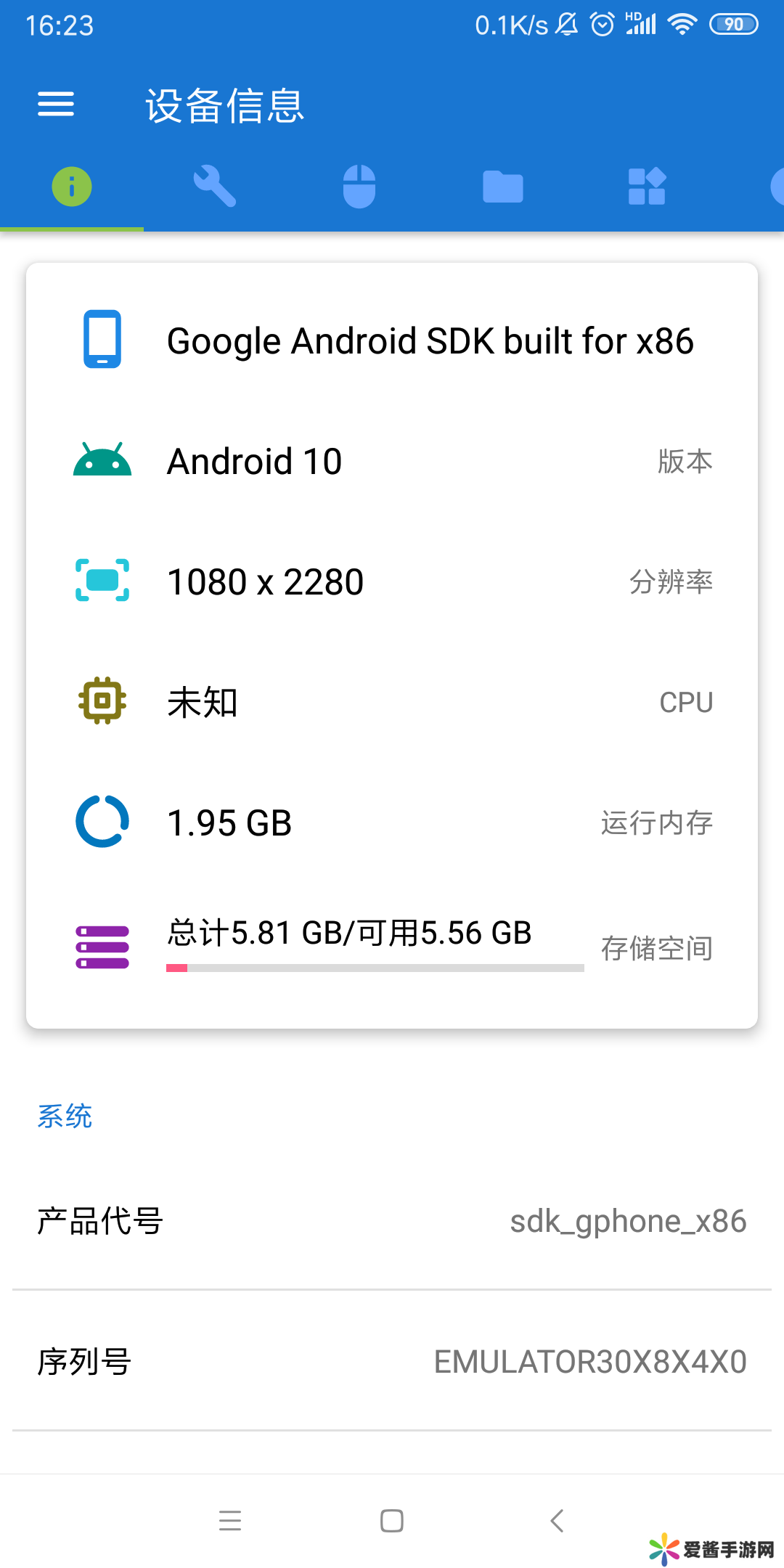Screen dimensions: 784x1568
Task: Open the hamburger drawer menu
Action: coord(56,104)
